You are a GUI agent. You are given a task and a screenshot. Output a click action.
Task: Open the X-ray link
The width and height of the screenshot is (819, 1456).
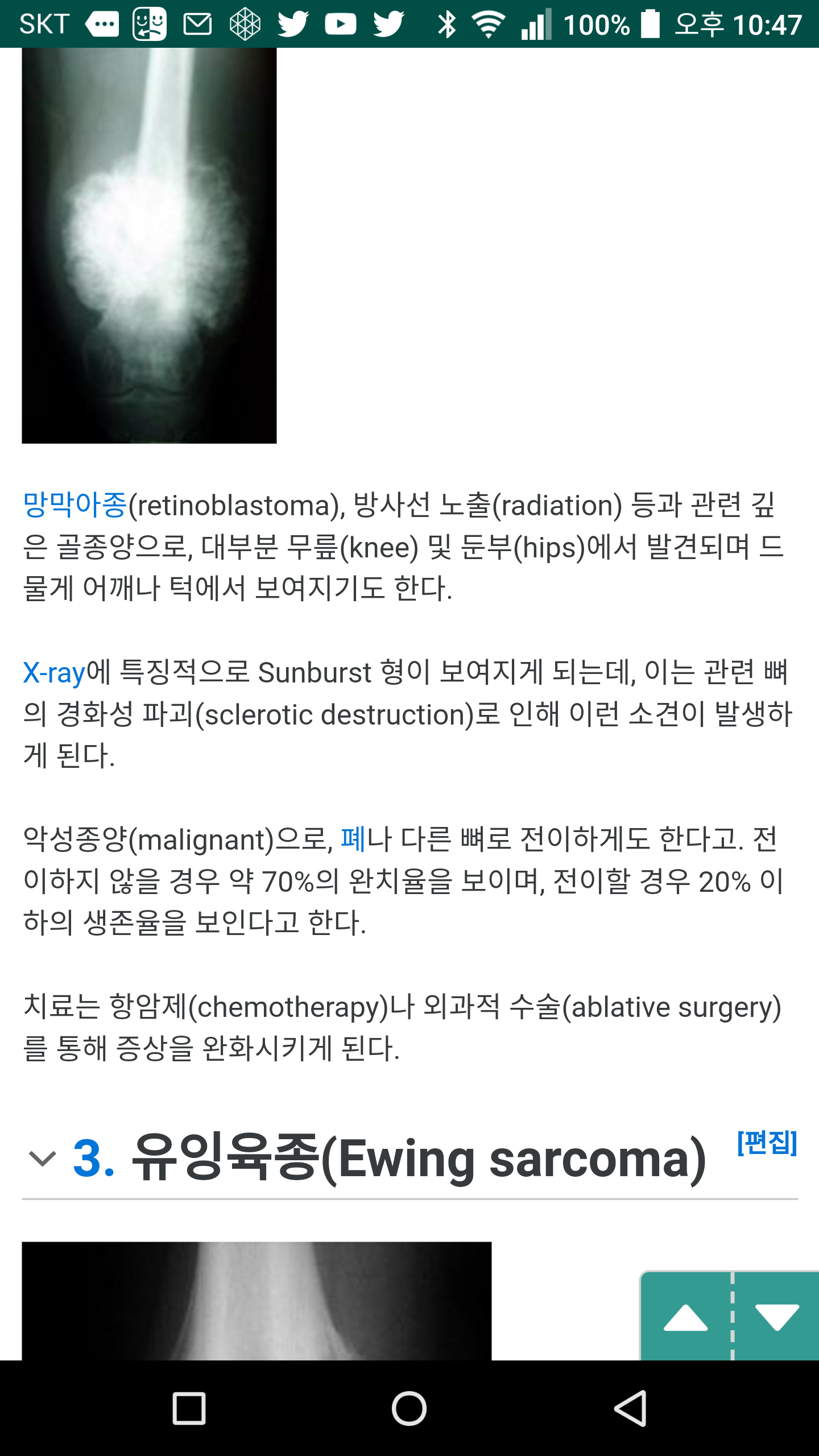click(54, 672)
